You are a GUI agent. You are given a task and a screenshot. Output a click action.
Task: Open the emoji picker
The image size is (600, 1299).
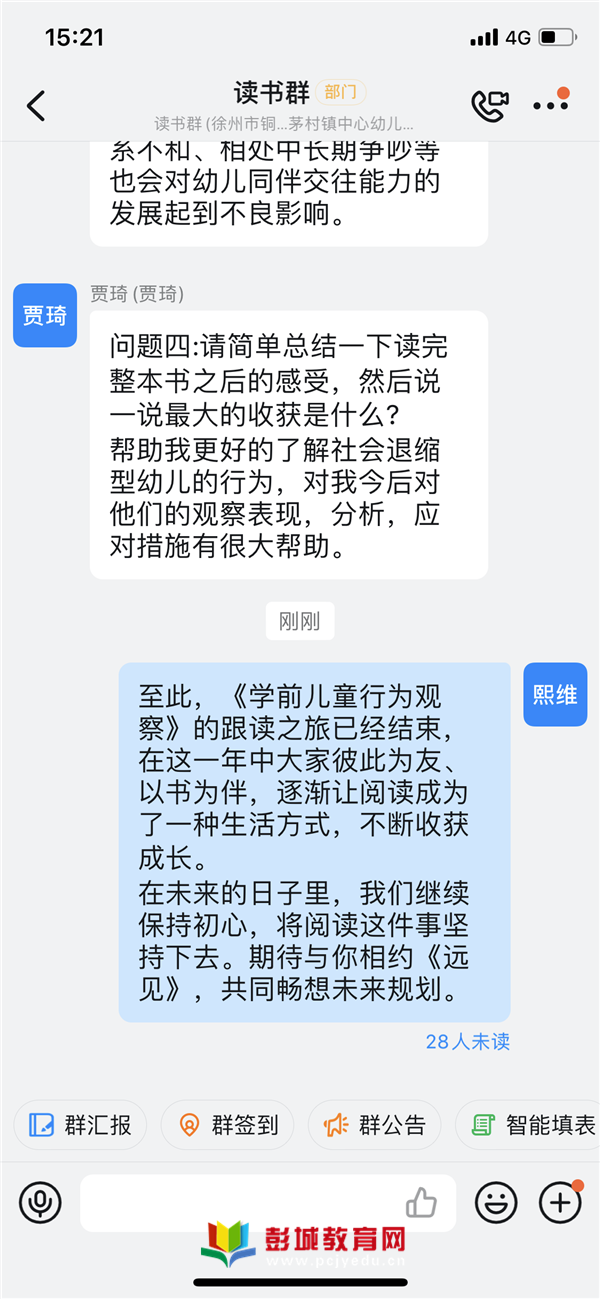[x=496, y=1203]
